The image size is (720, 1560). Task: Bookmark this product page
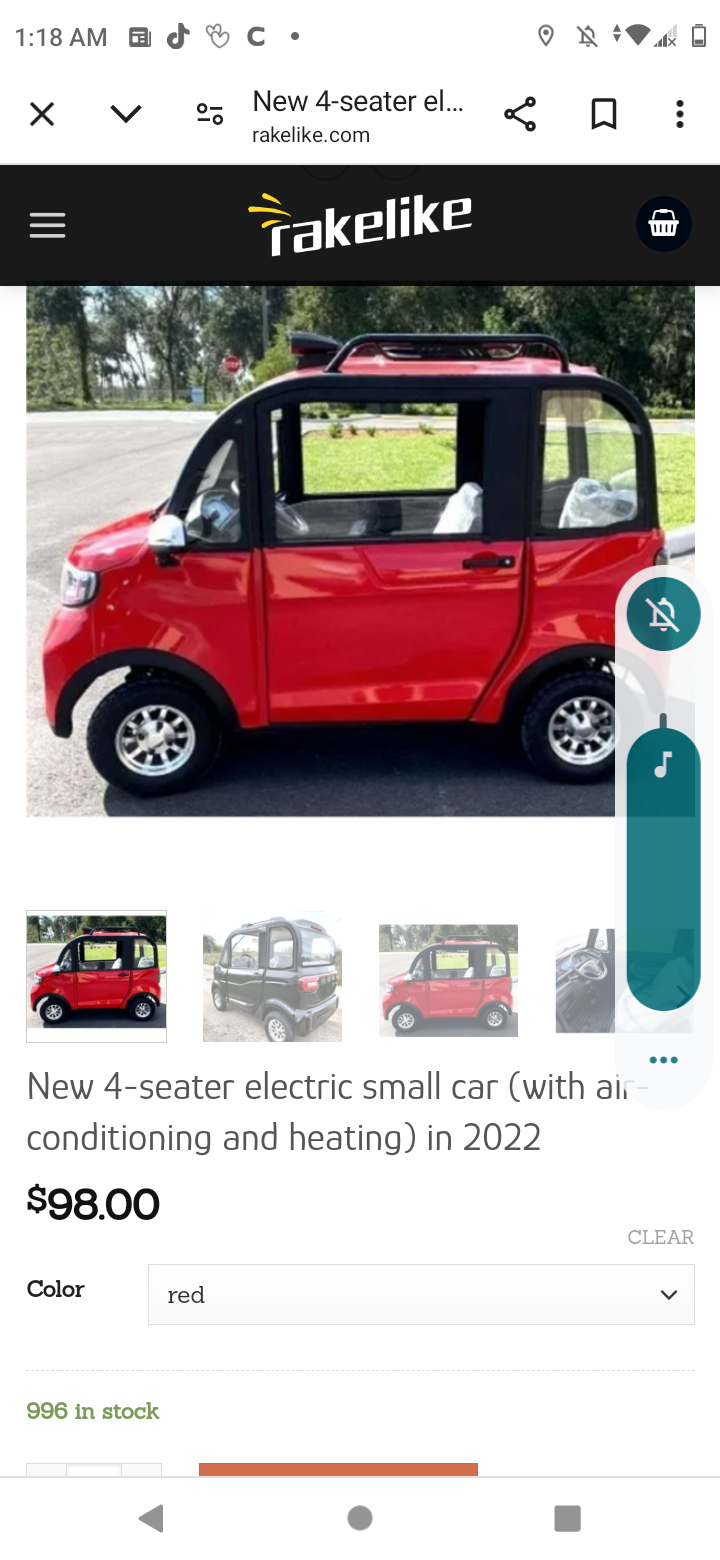603,115
